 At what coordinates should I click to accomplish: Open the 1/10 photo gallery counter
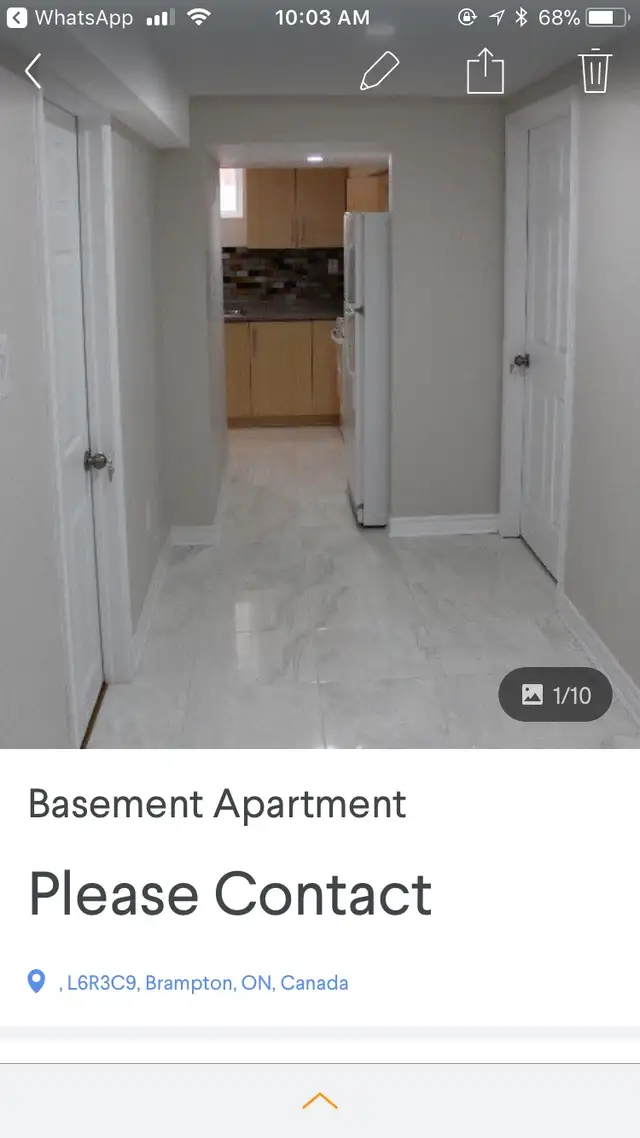[555, 695]
